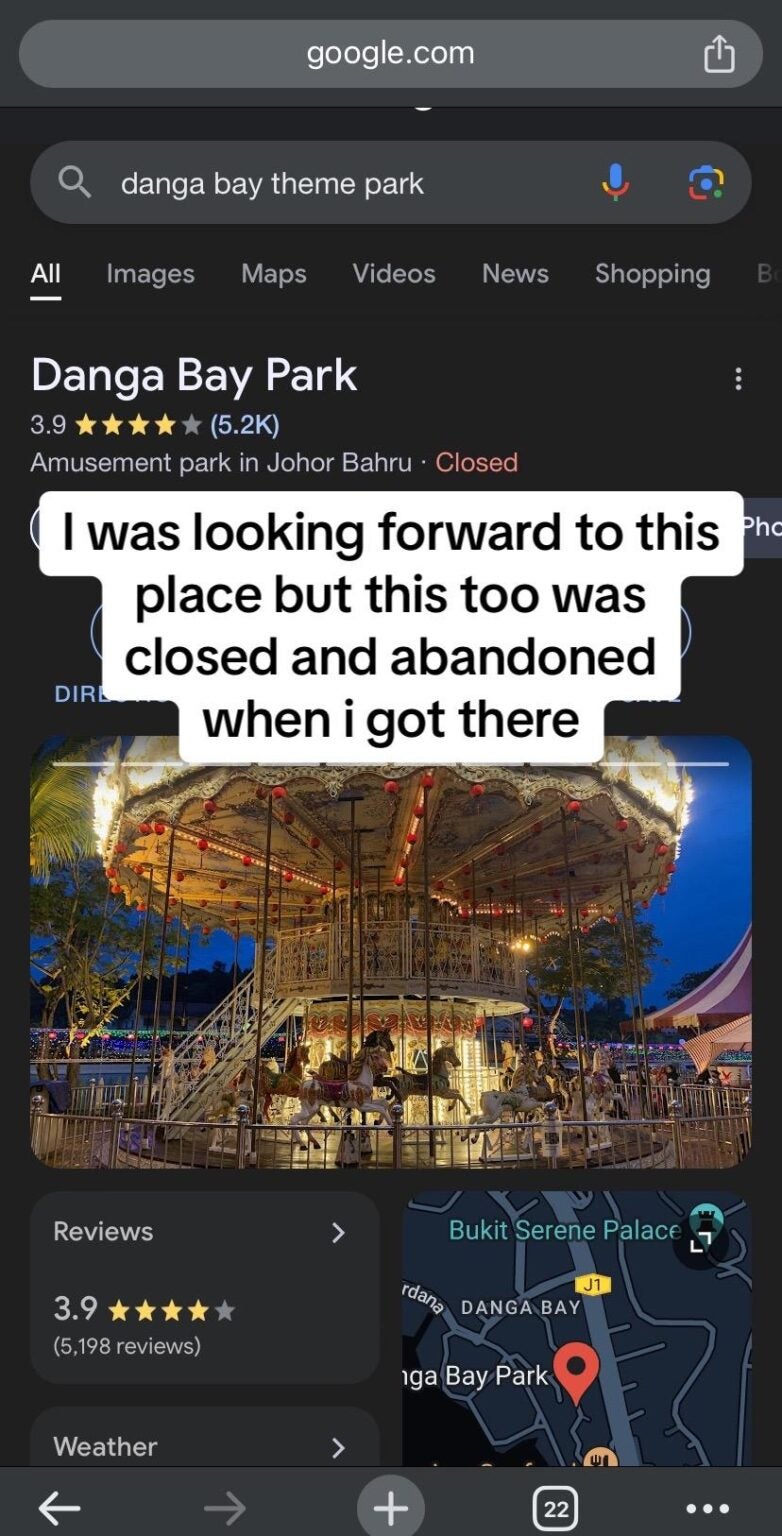Tap the magnifier icon in the search bar
The height and width of the screenshot is (1536, 782).
[75, 182]
